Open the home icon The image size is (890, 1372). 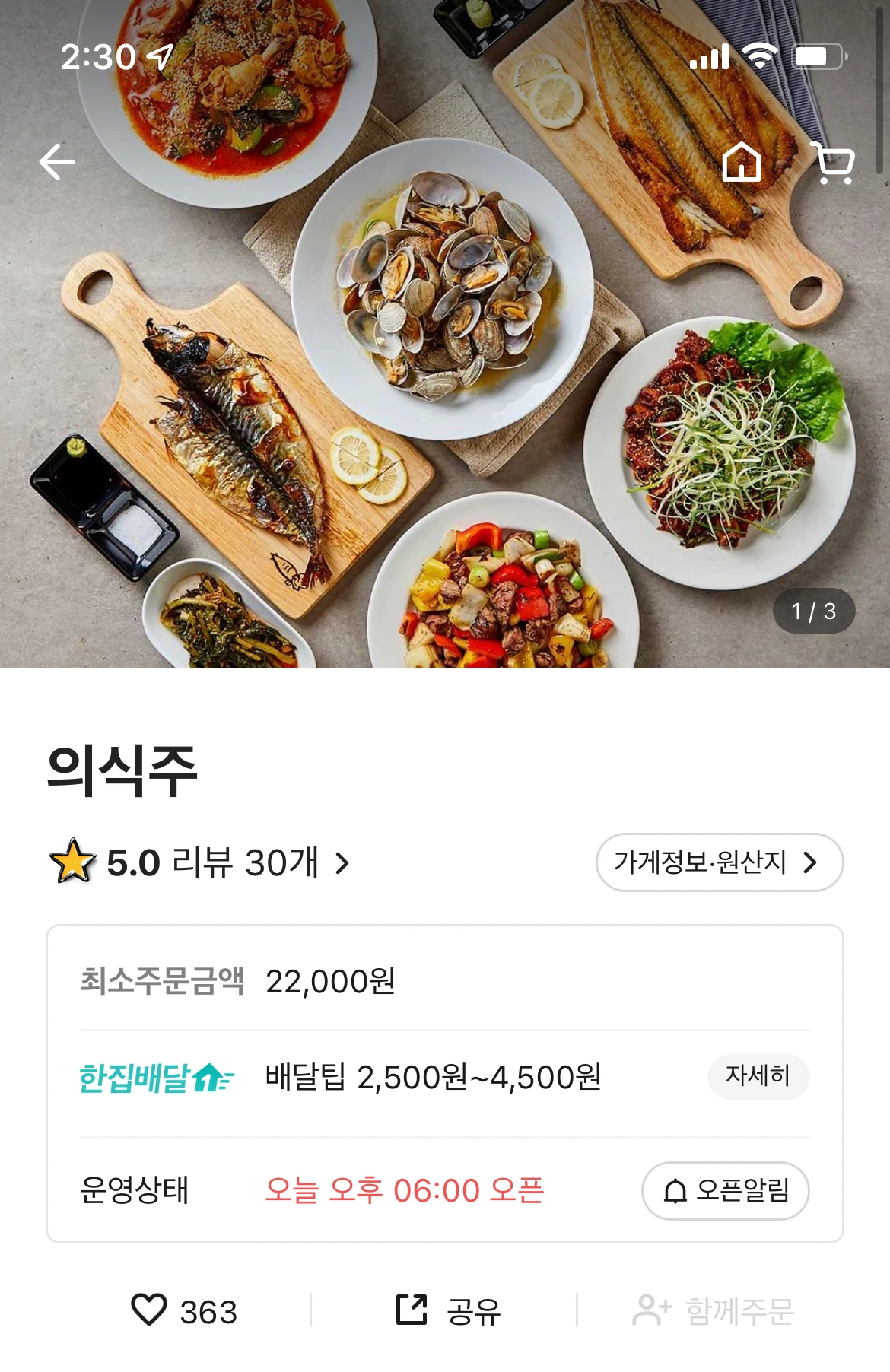[741, 162]
